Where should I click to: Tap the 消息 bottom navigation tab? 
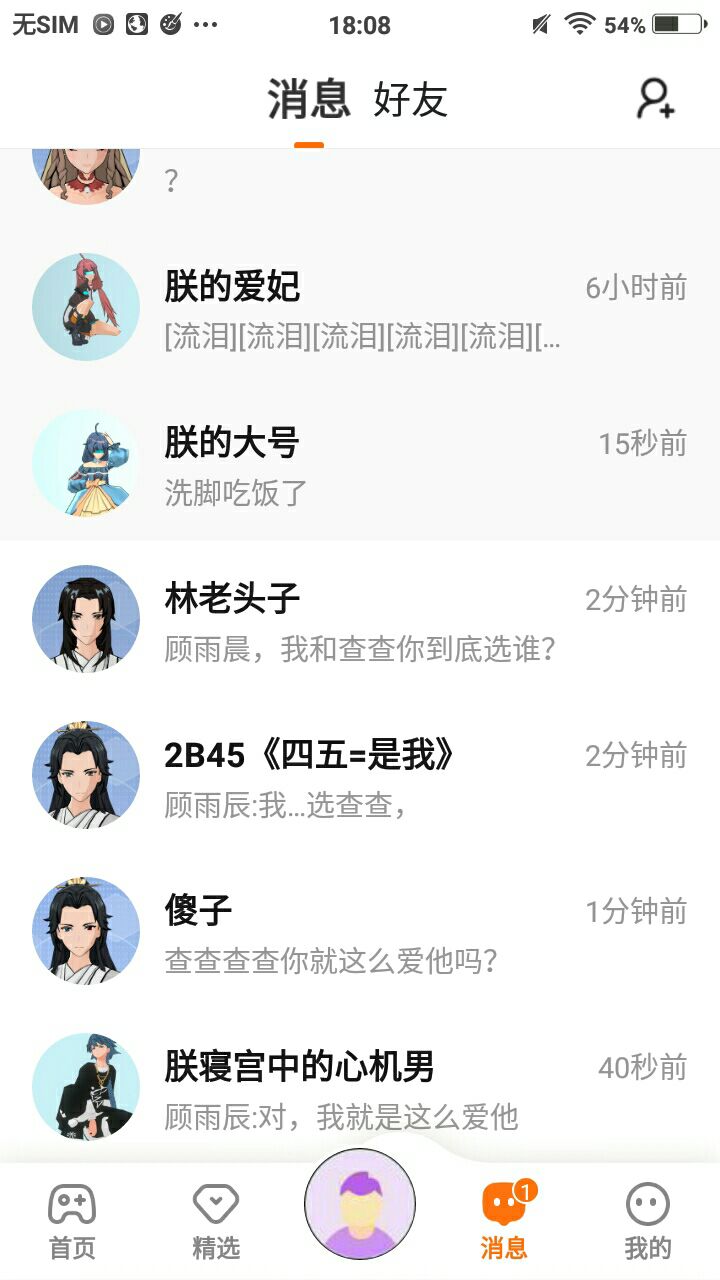click(x=504, y=1220)
